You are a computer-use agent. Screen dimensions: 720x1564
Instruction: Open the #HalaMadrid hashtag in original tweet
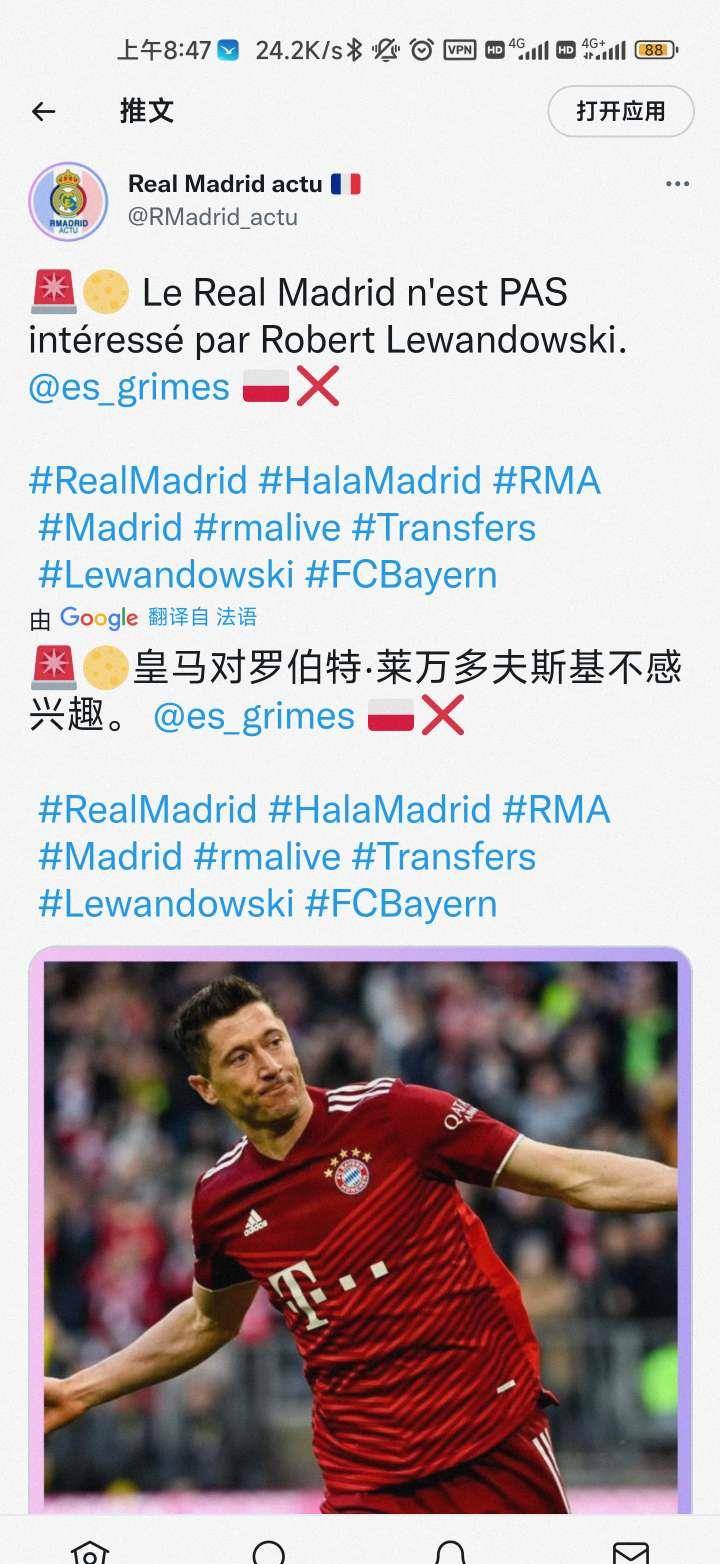(x=370, y=481)
